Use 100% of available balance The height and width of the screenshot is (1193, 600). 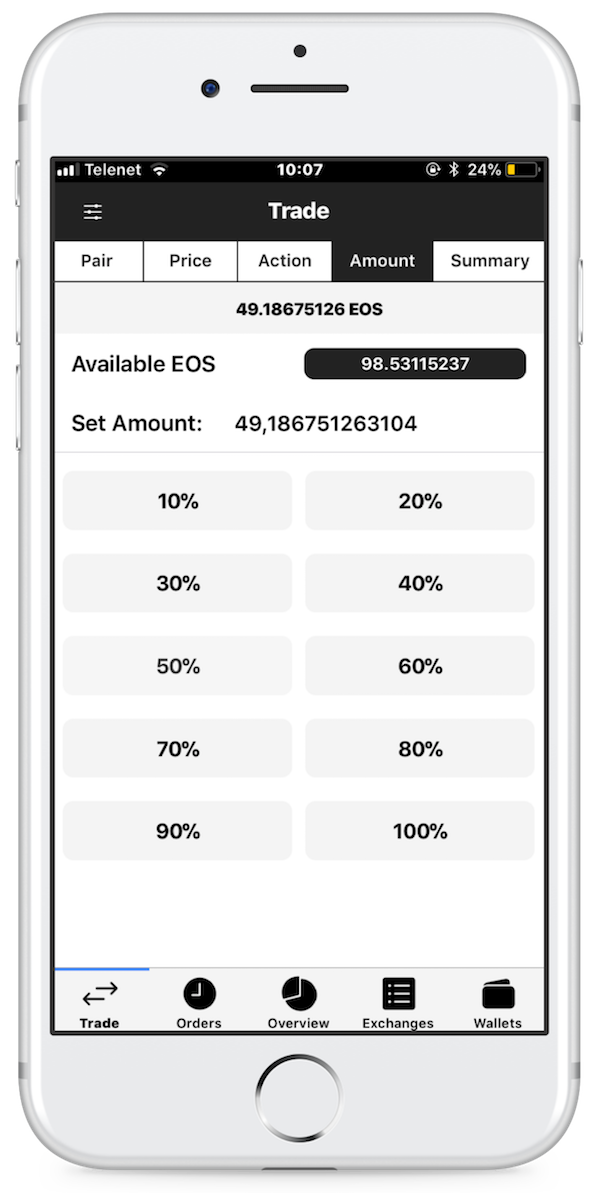pyautogui.click(x=420, y=831)
